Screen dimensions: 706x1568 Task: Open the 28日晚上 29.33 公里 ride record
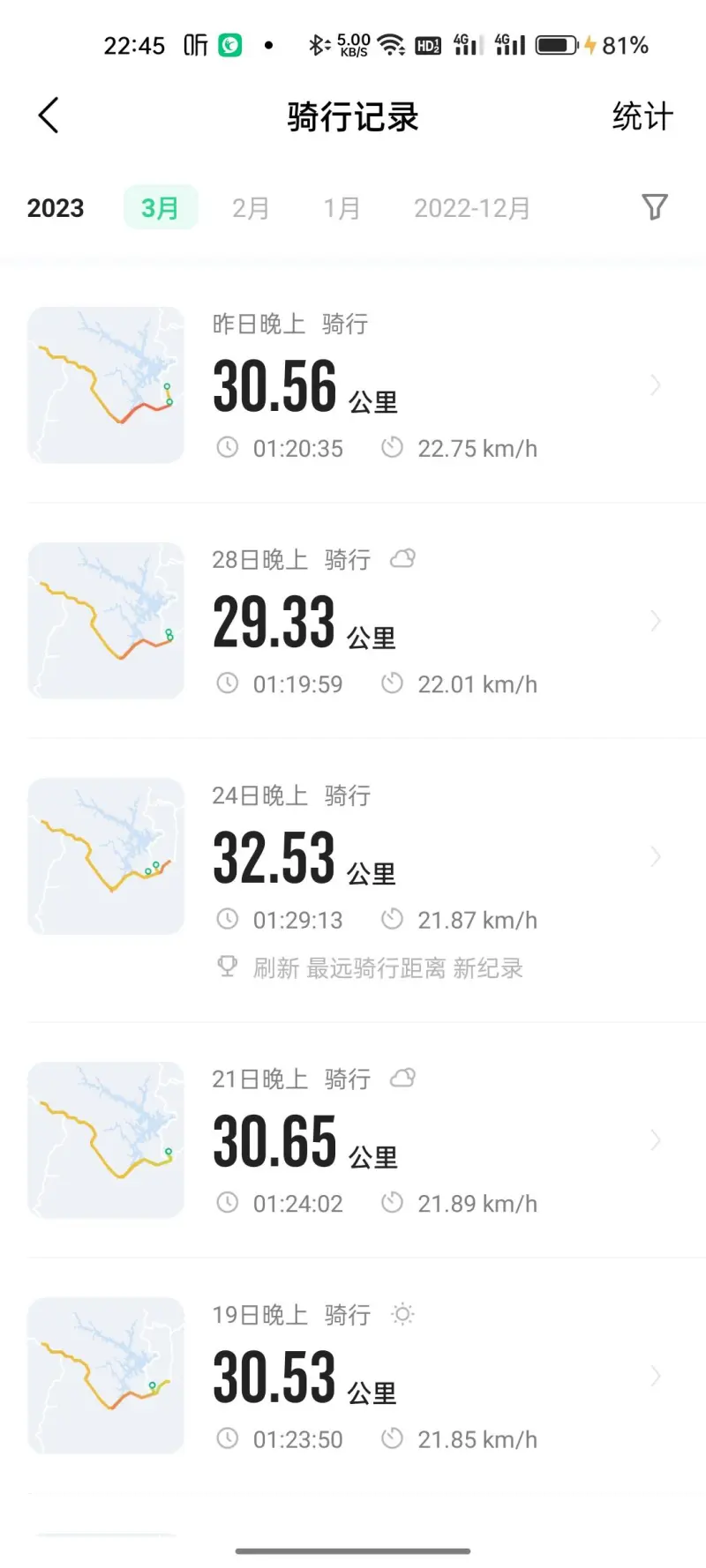(x=353, y=621)
